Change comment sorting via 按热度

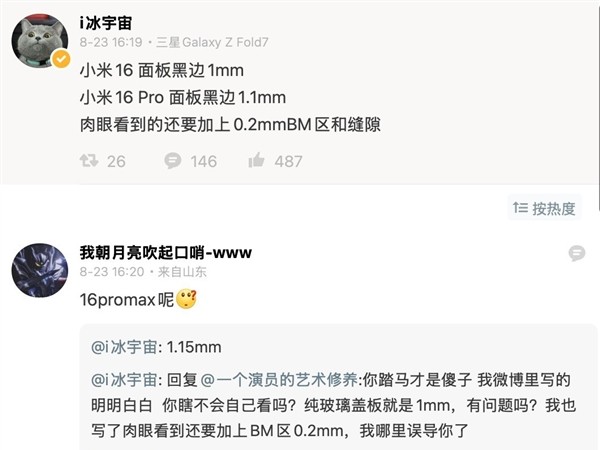coord(545,208)
